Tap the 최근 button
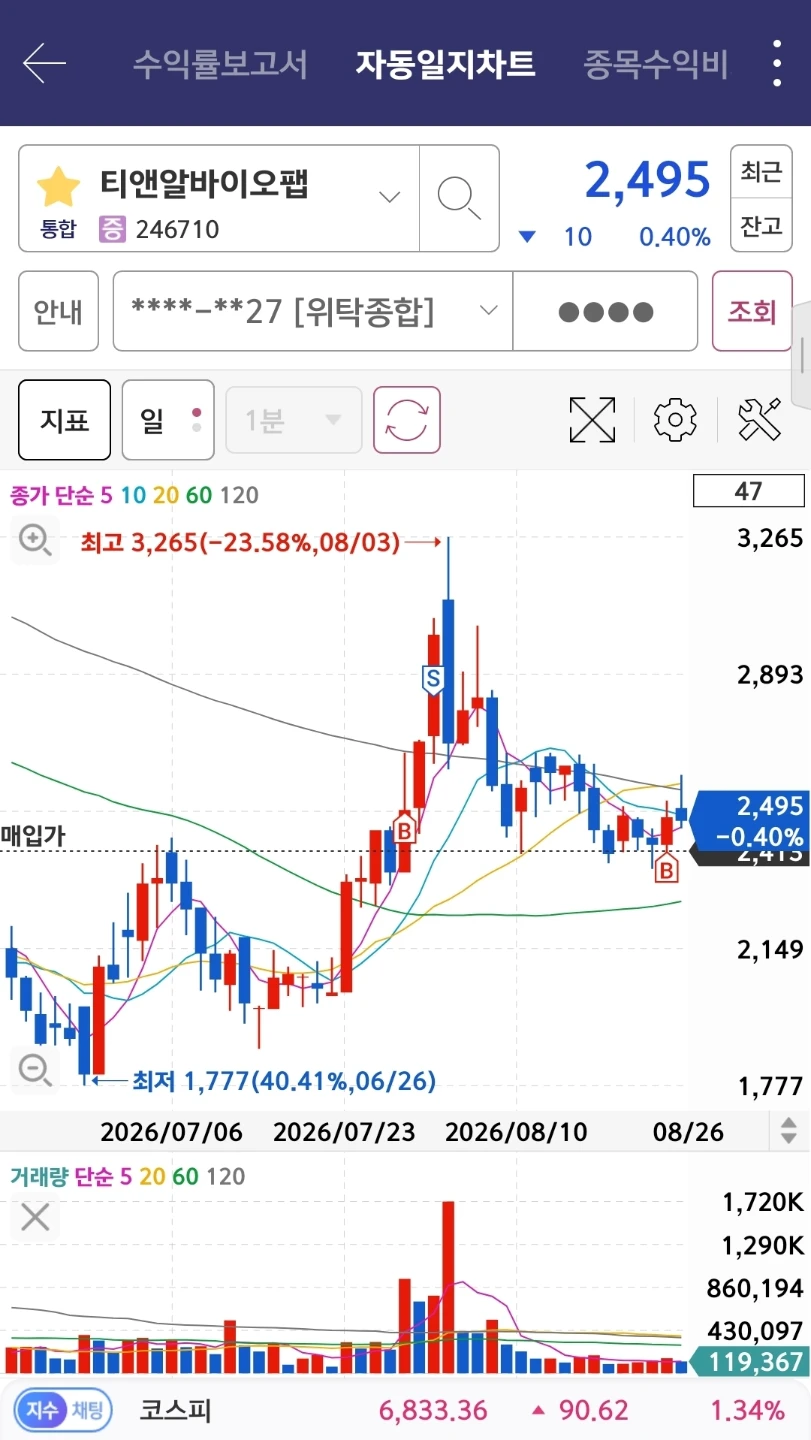Image resolution: width=811 pixels, height=1440 pixels. (761, 172)
